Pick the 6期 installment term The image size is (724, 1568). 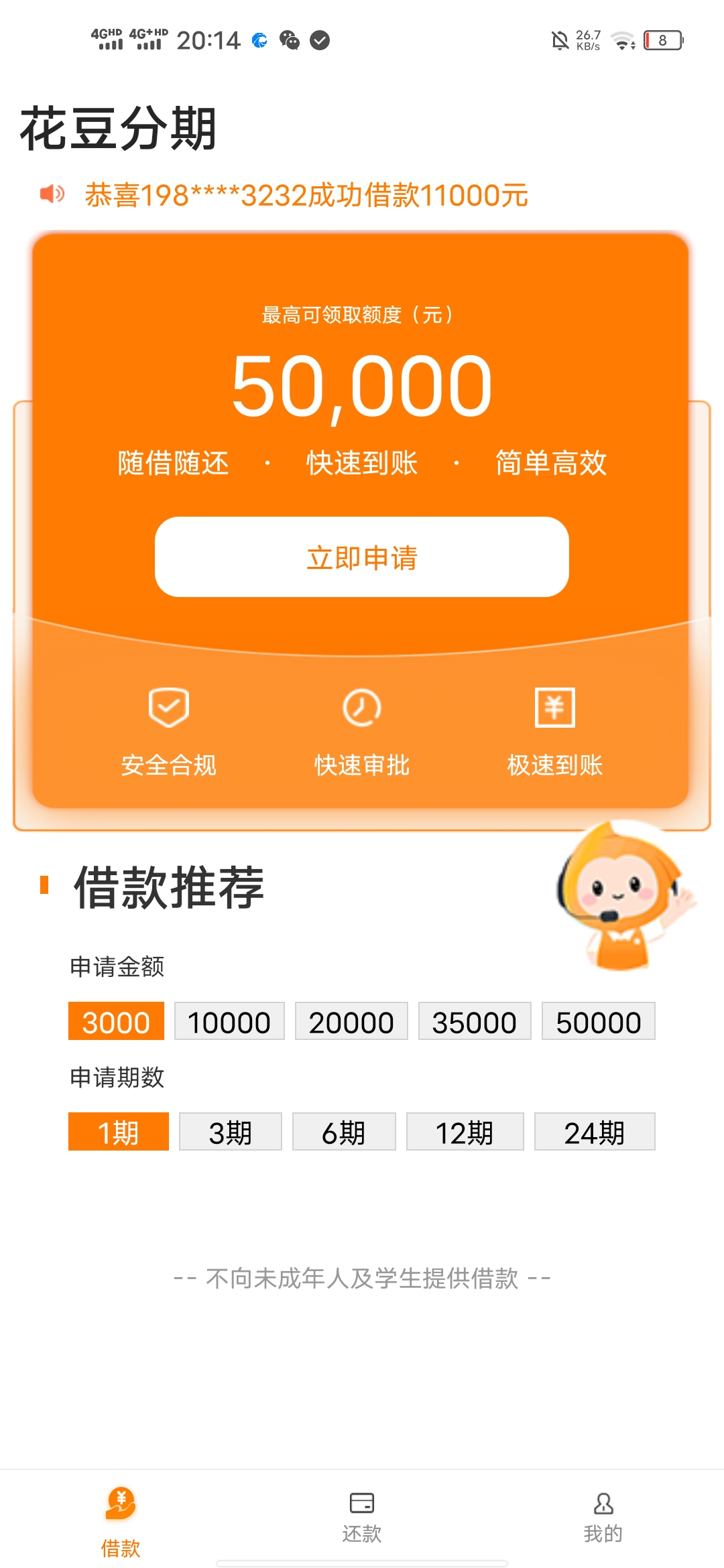(344, 1132)
